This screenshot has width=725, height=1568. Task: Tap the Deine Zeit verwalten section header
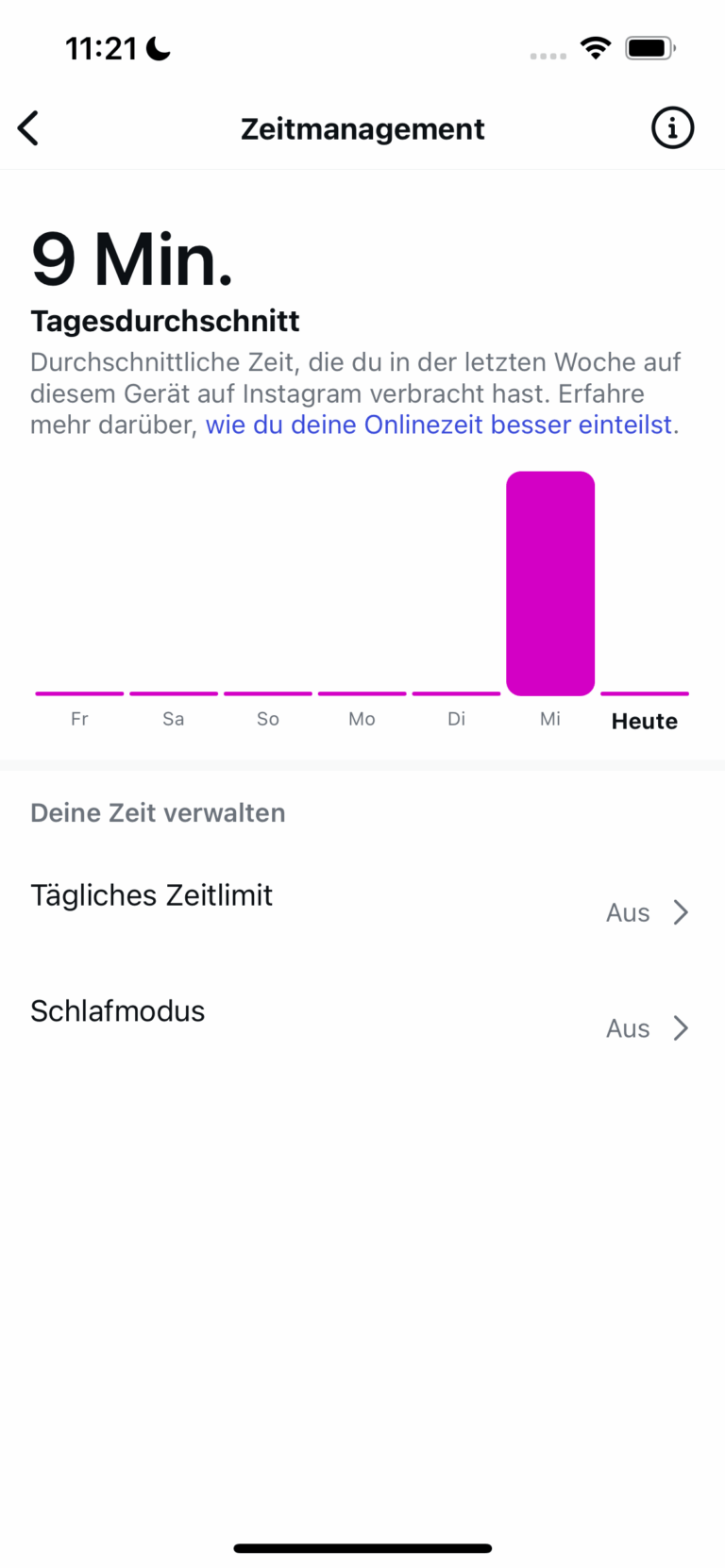158,812
